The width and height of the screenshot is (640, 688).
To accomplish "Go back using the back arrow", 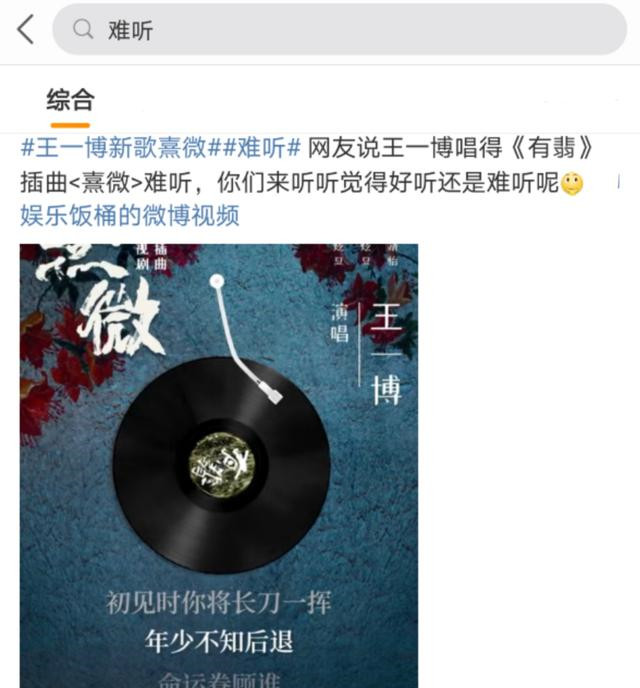I will pyautogui.click(x=25, y=30).
